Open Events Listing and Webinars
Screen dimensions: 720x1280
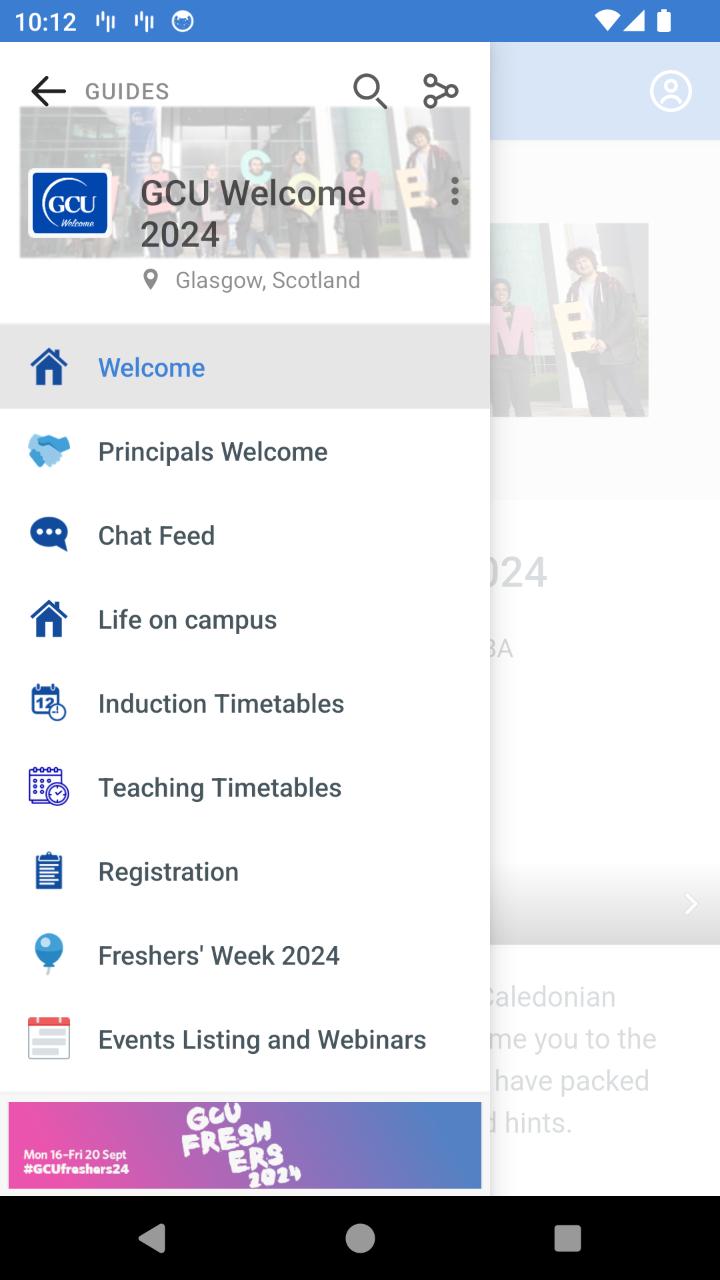[x=245, y=1039]
